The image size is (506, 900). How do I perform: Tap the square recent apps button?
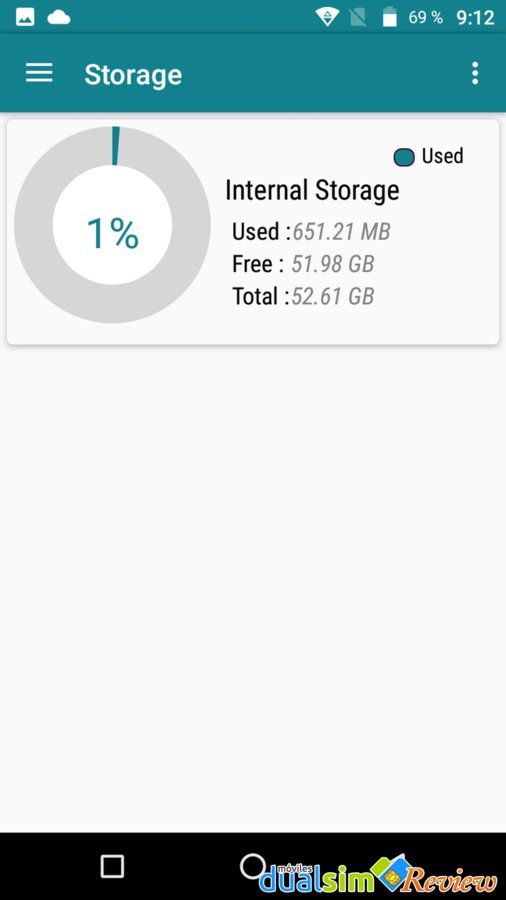tap(112, 866)
